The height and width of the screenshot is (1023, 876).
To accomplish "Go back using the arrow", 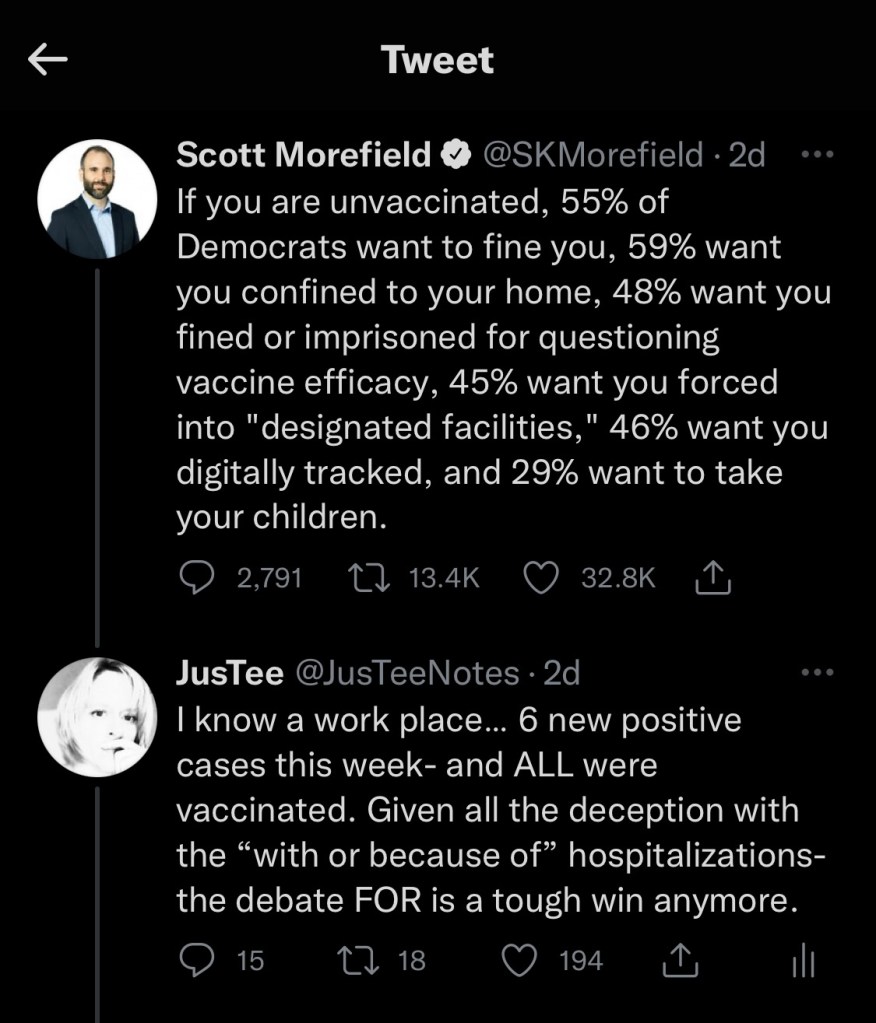I will (x=47, y=62).
